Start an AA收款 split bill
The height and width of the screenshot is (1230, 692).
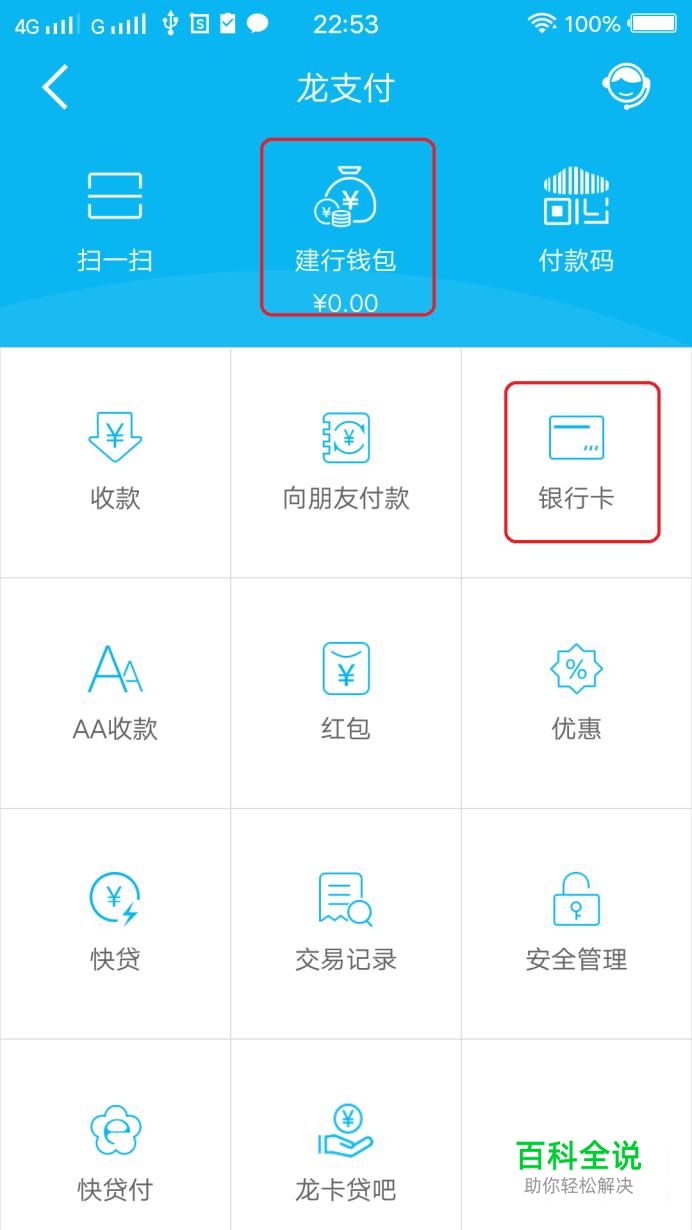[x=115, y=693]
